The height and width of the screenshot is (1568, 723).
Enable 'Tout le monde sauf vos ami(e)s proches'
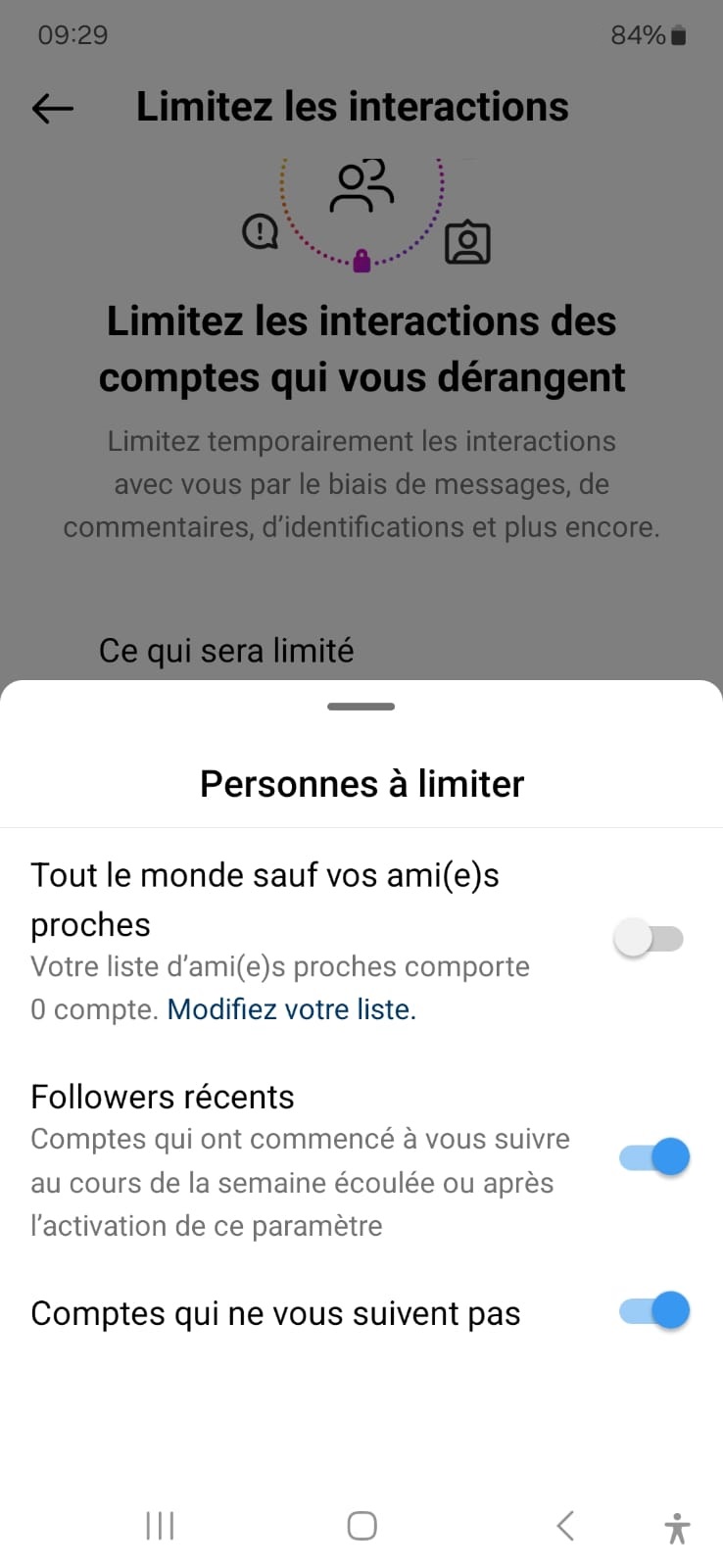(649, 939)
